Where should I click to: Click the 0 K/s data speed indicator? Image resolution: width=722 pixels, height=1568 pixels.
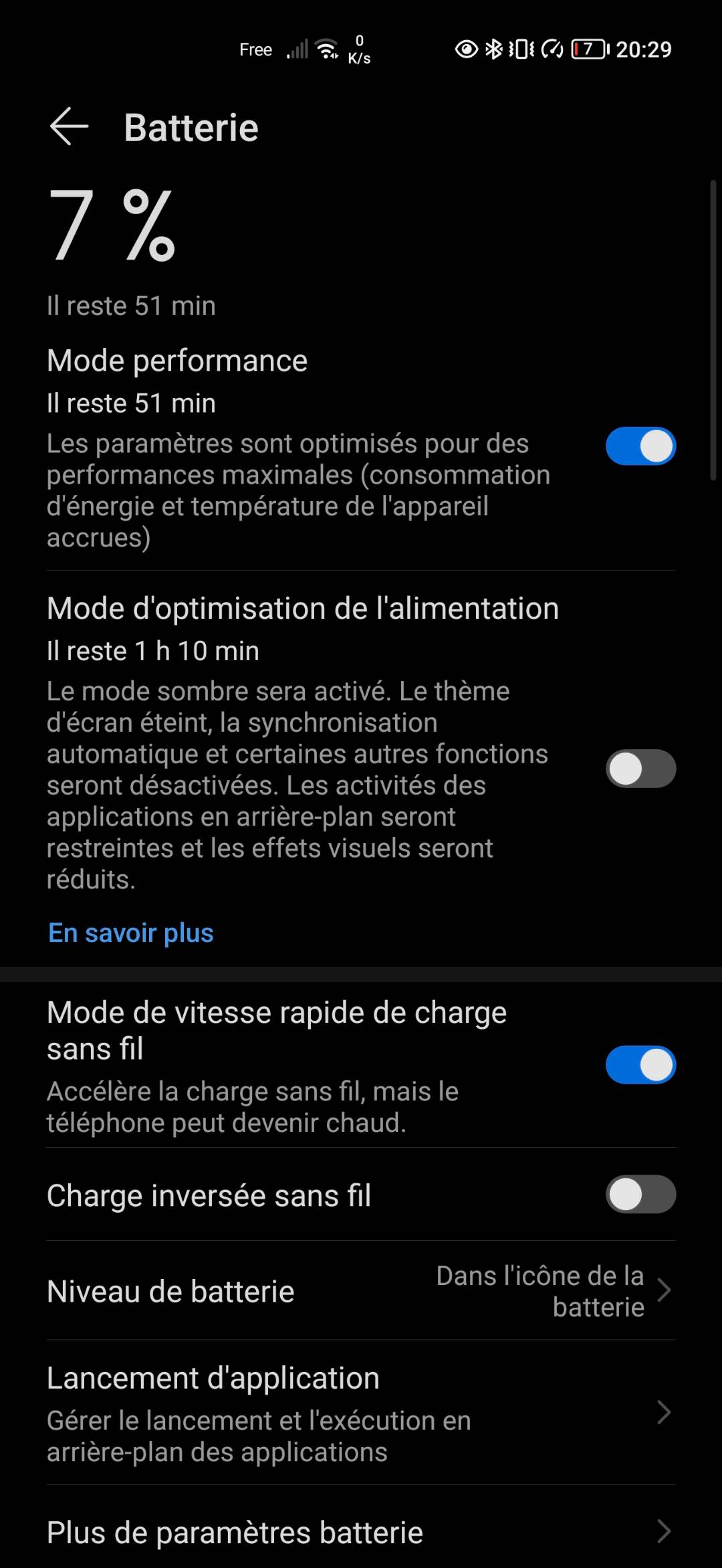[359, 50]
